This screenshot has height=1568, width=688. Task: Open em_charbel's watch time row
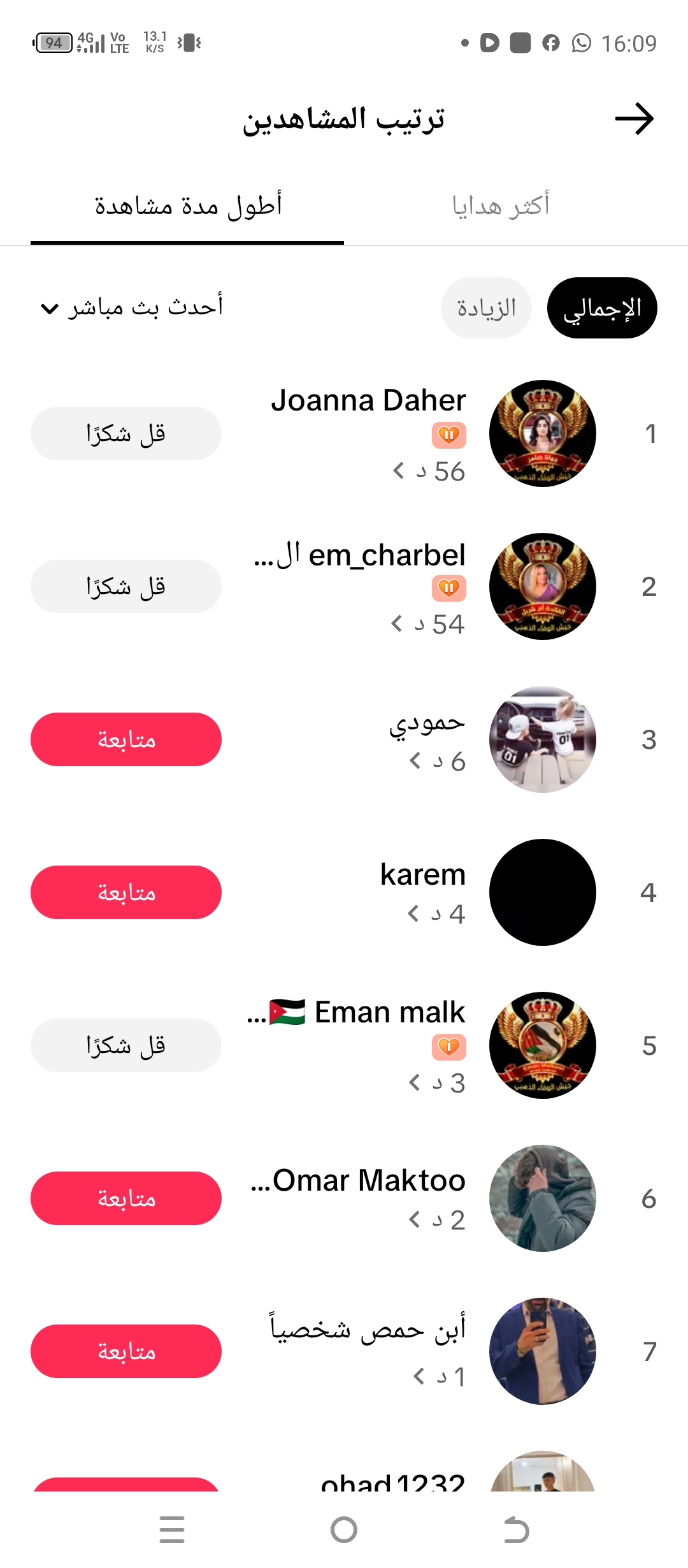click(x=428, y=624)
